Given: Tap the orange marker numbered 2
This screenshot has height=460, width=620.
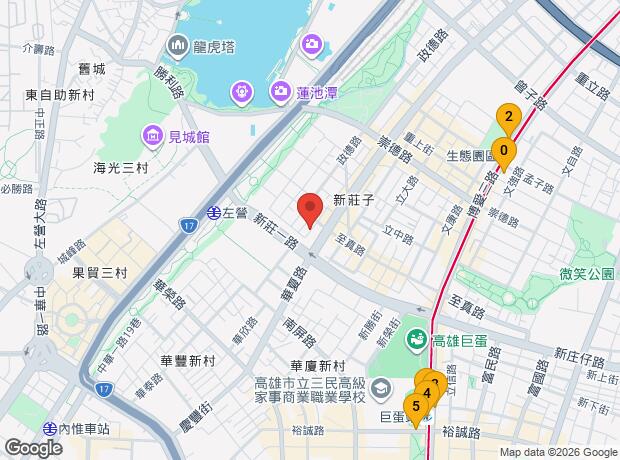Looking at the screenshot, I should click(508, 118).
